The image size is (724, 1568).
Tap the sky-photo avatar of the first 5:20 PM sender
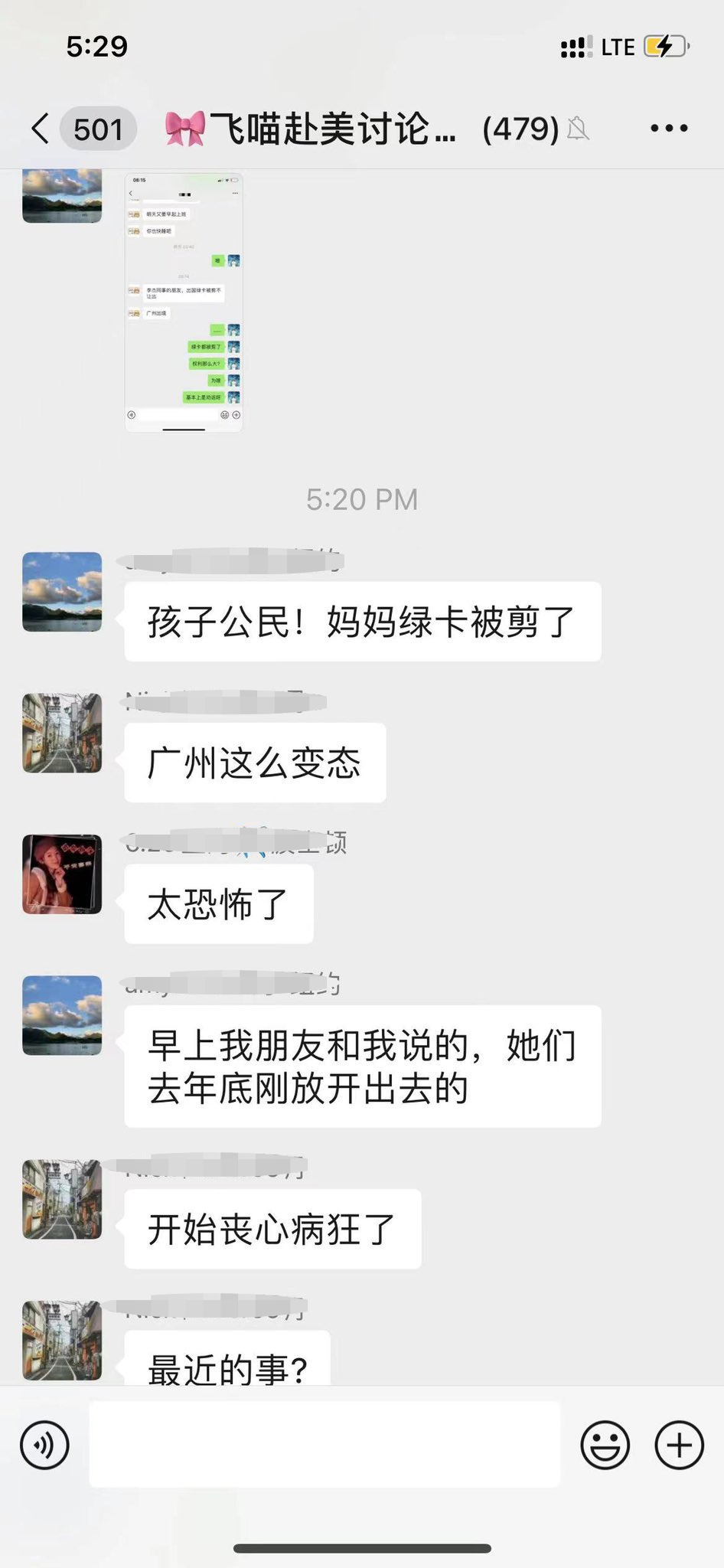[x=62, y=592]
